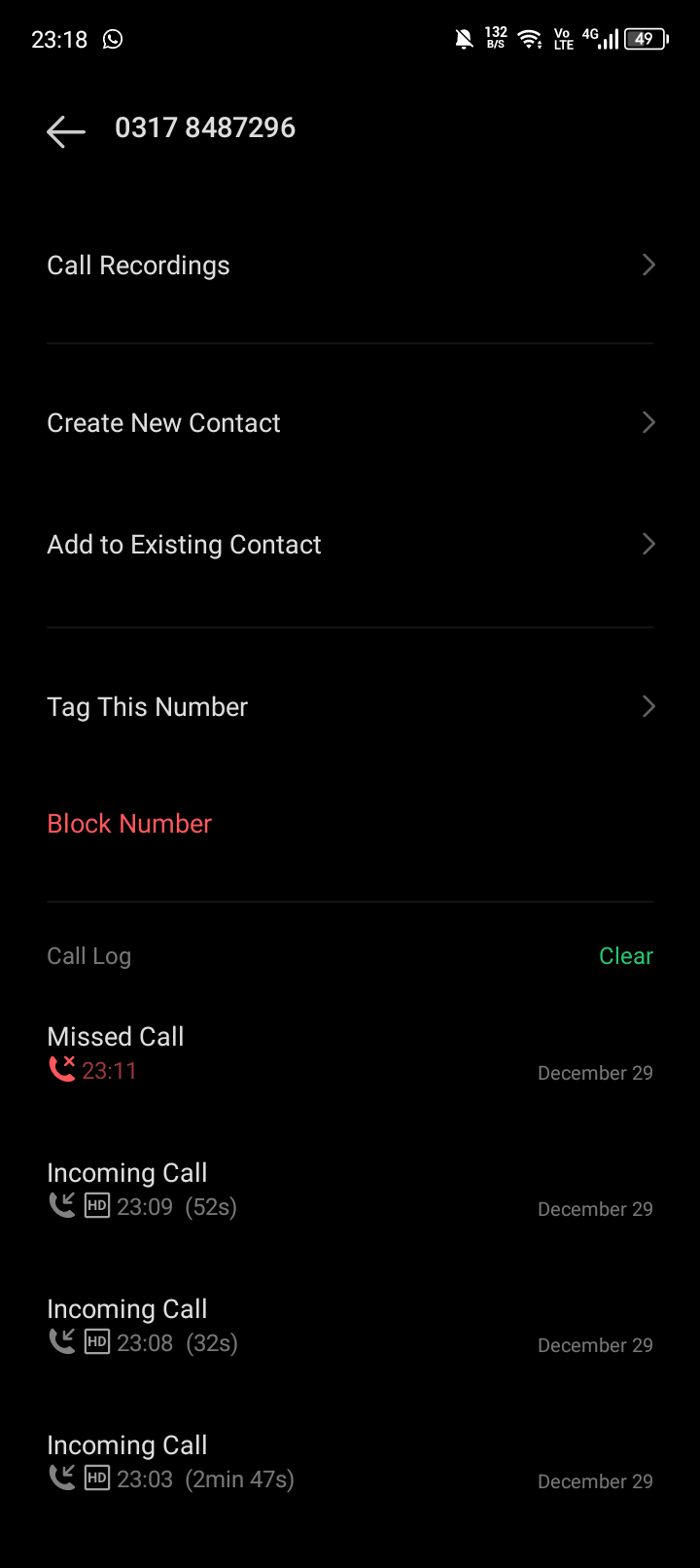Viewport: 700px width, 1568px height.
Task: Clear the call log
Action: 626,956
